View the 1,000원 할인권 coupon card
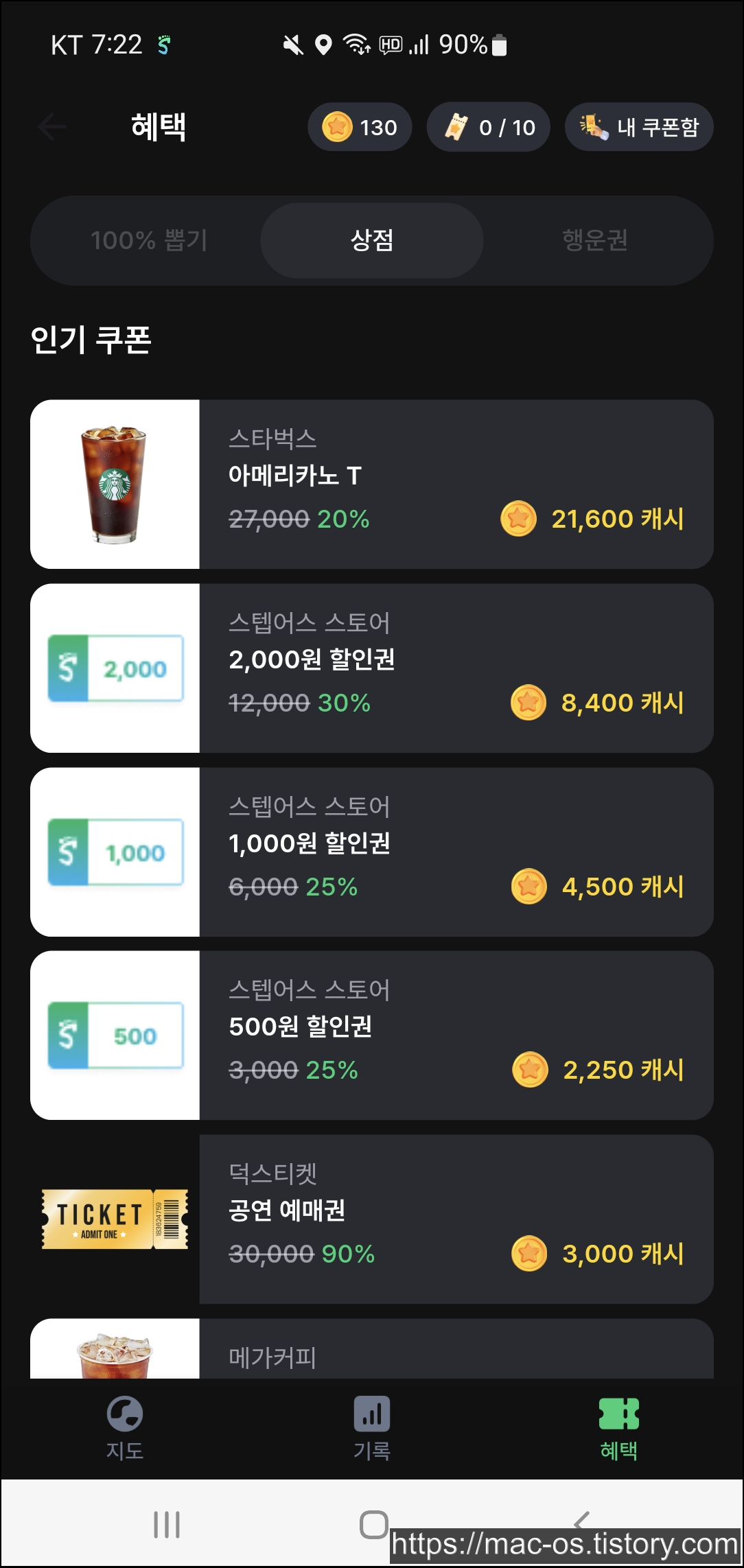The height and width of the screenshot is (1568, 744). click(x=371, y=852)
